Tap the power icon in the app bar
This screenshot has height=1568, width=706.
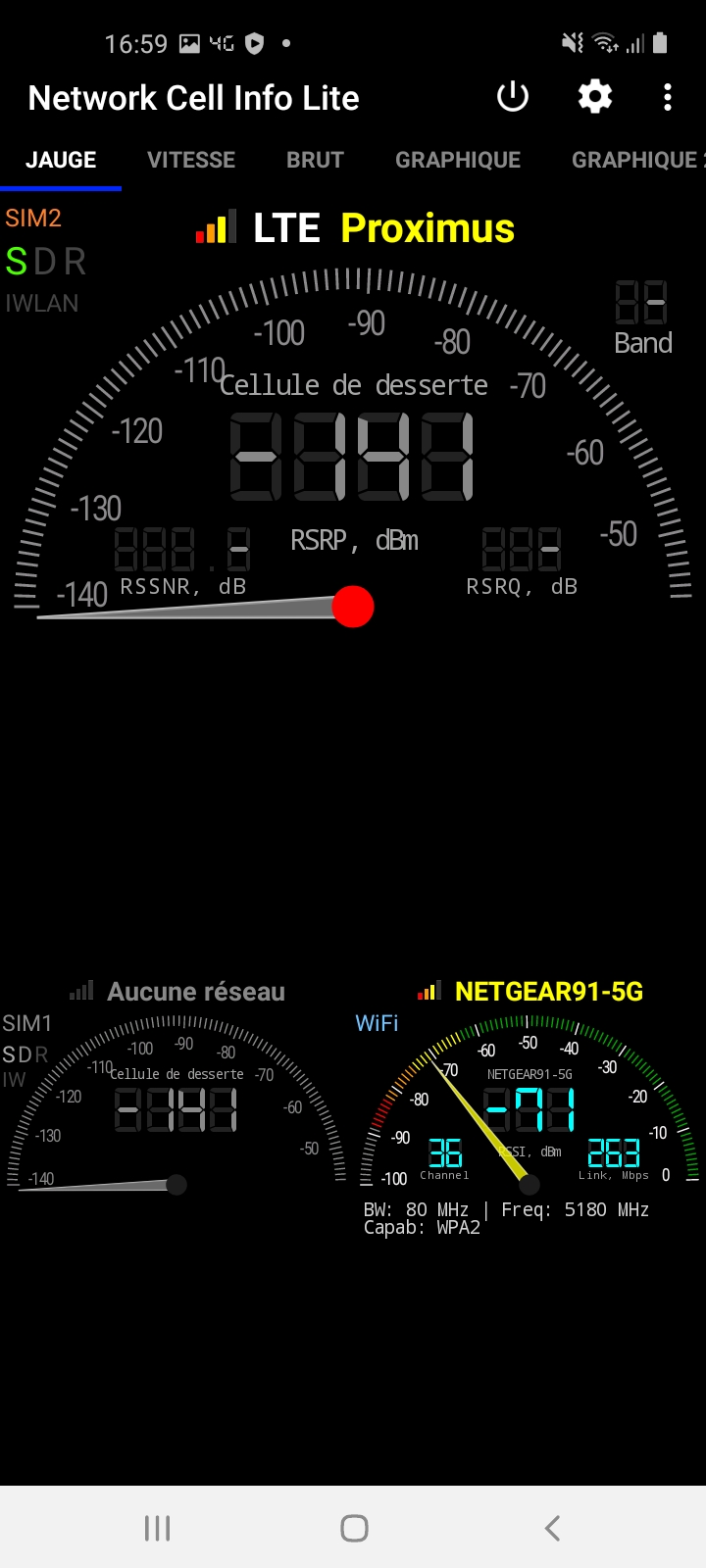tap(513, 97)
